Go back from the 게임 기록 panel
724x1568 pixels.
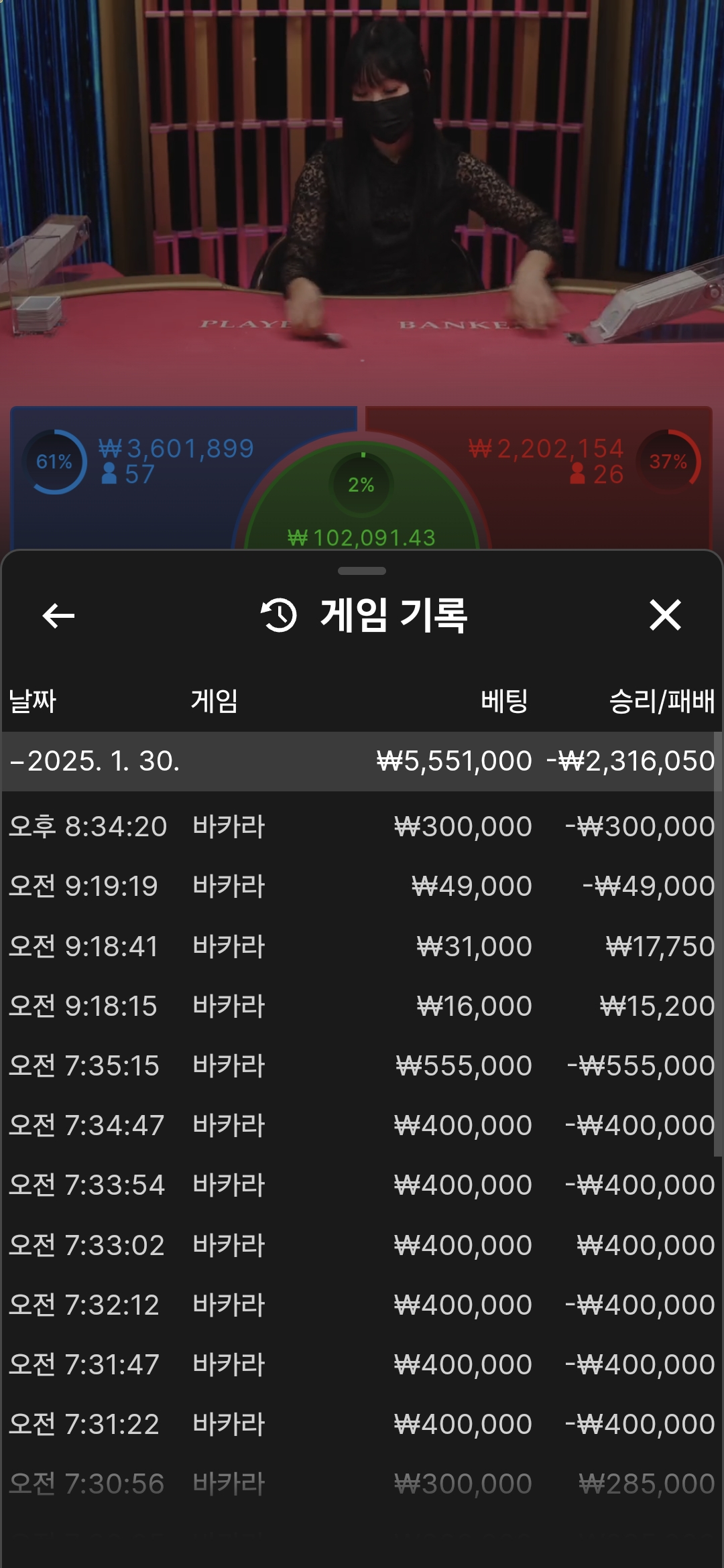[58, 616]
